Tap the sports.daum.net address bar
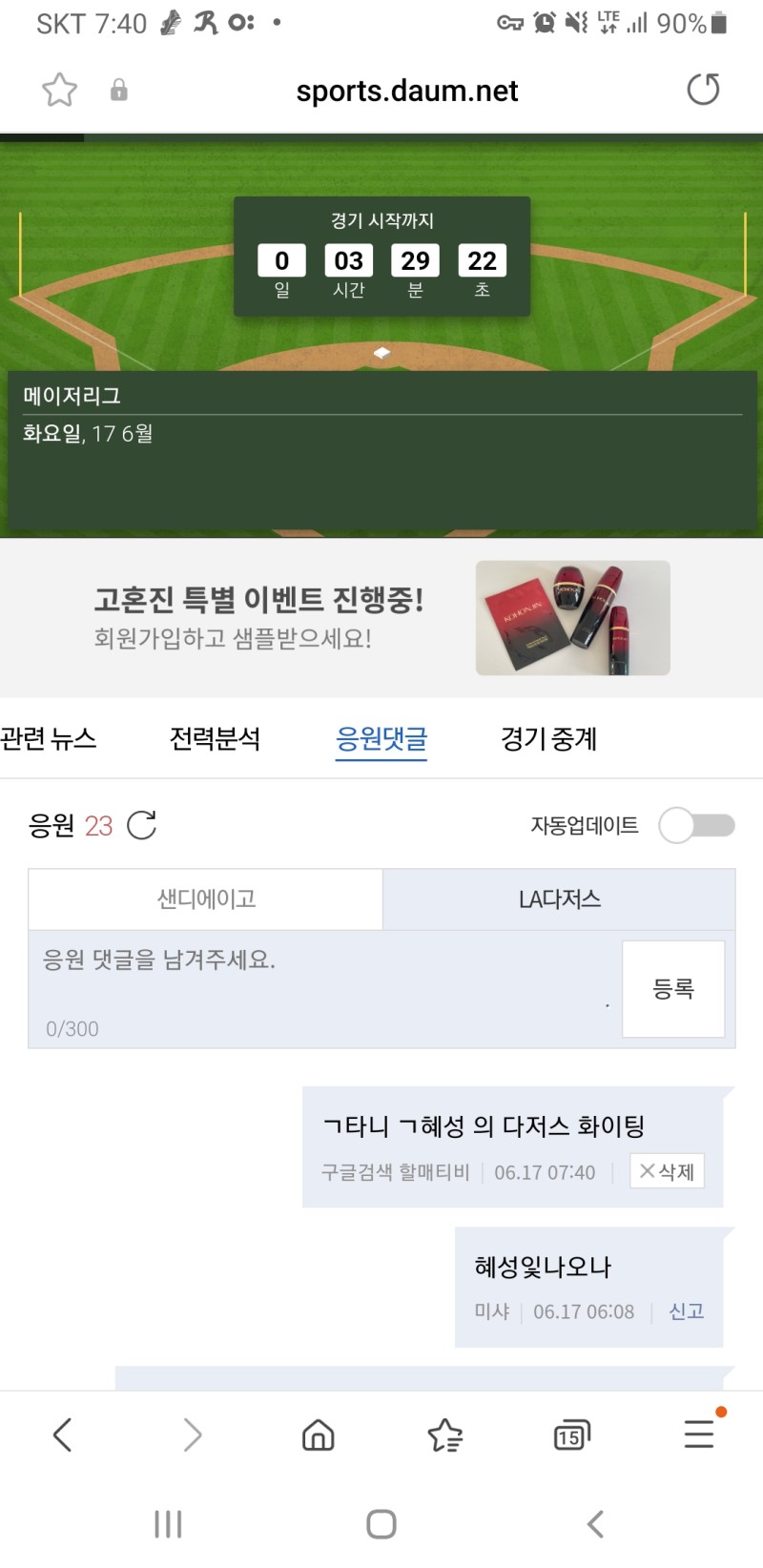763x1568 pixels. tap(406, 91)
